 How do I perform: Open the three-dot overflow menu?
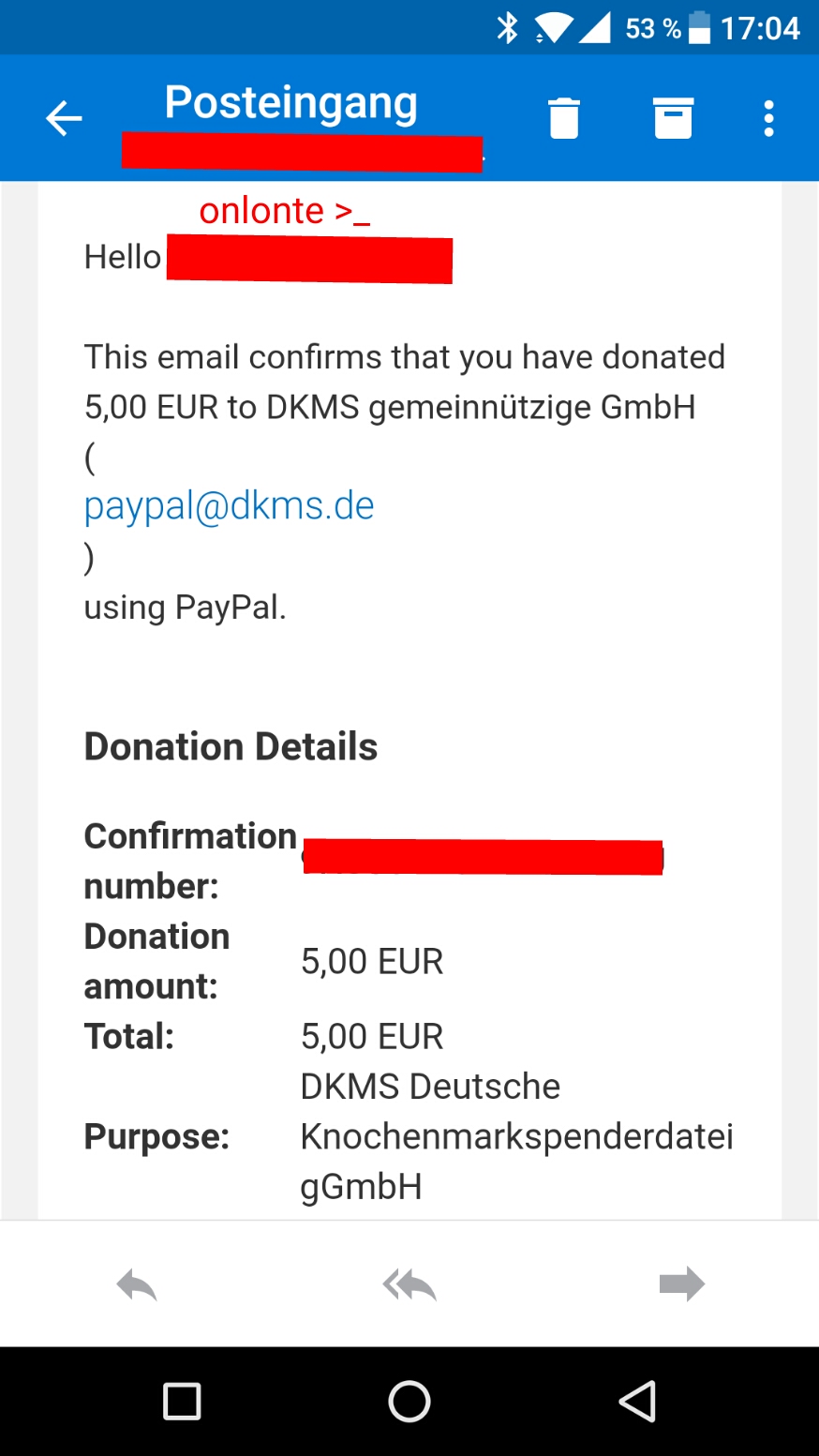[x=769, y=119]
